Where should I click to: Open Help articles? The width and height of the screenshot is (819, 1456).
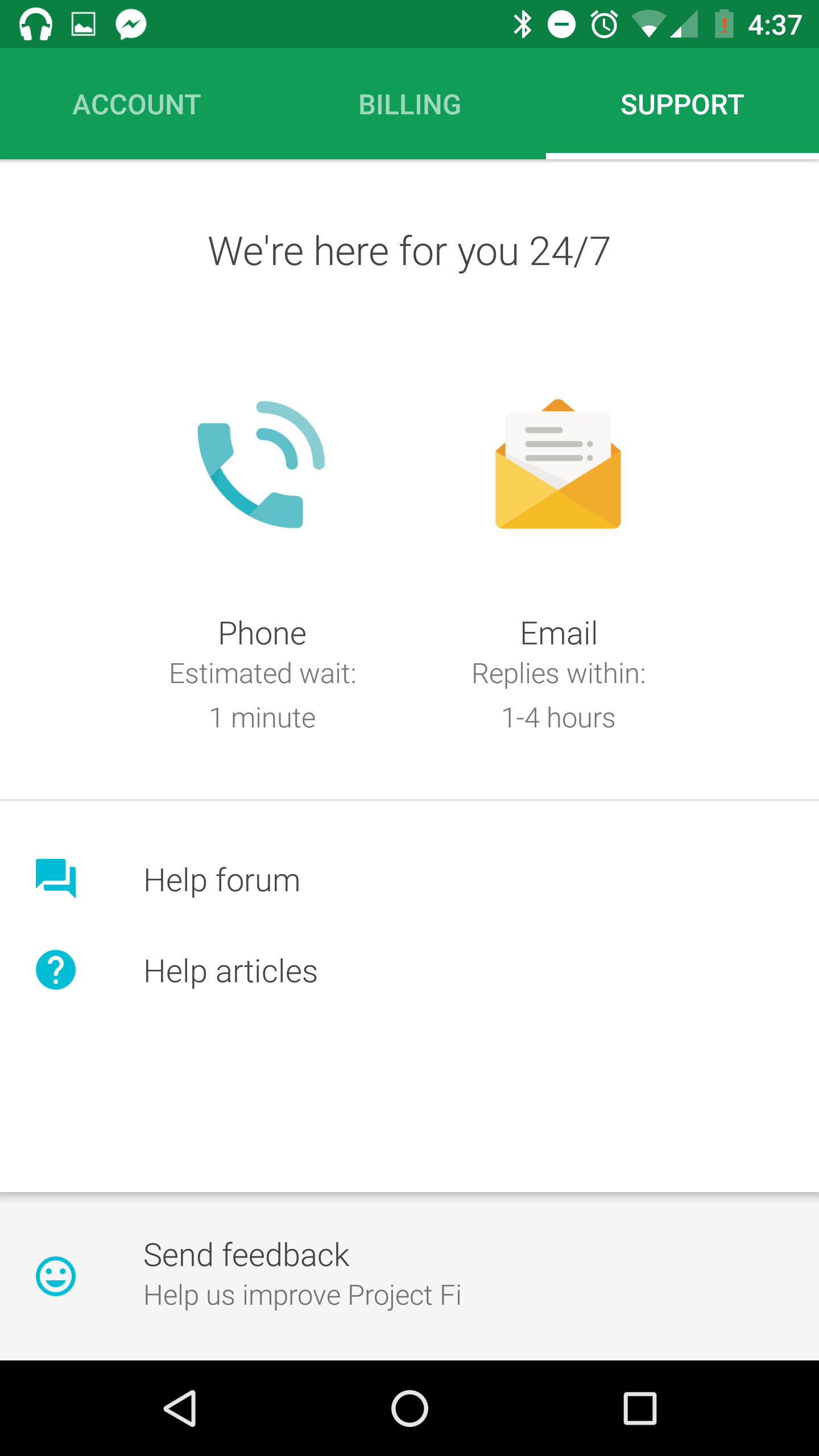(x=230, y=971)
